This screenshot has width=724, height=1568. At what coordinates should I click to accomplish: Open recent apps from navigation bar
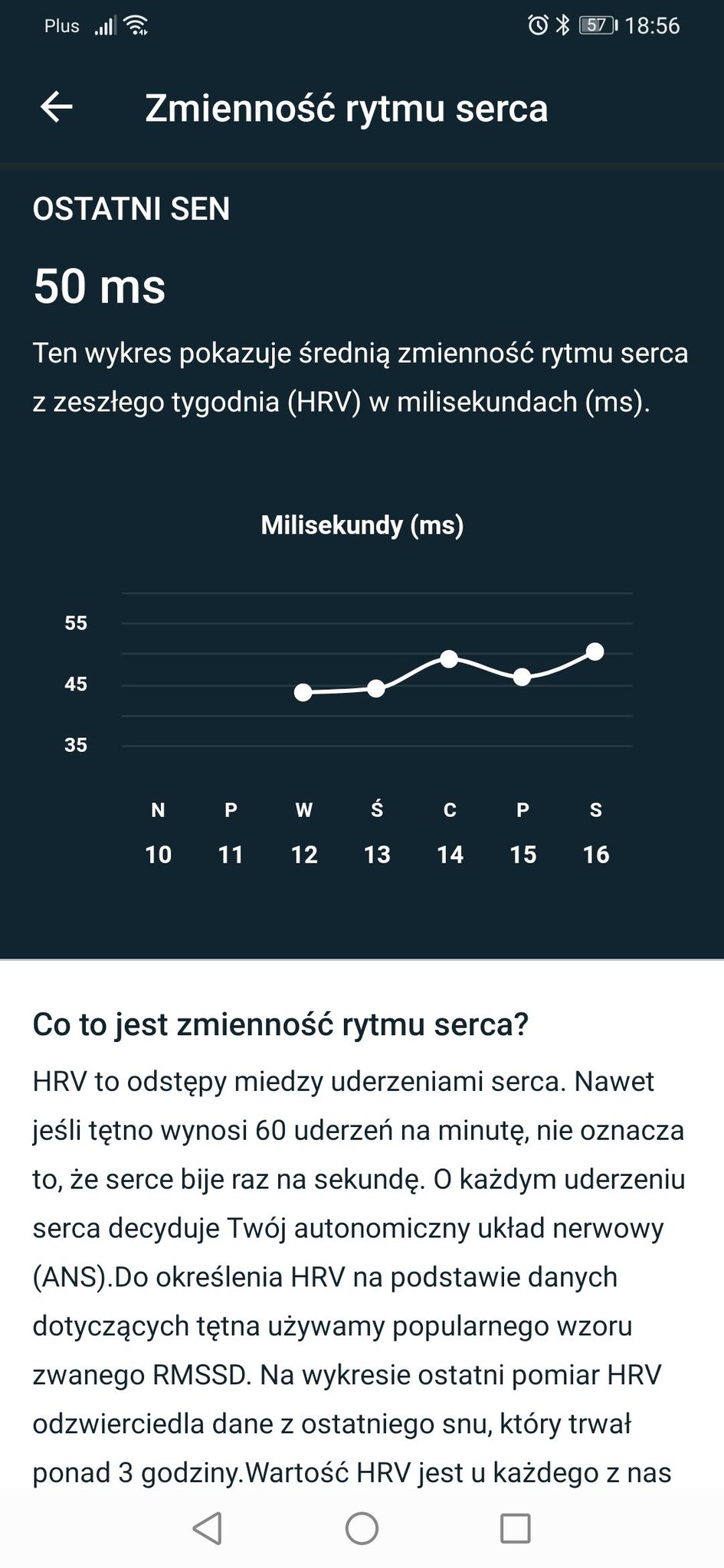click(515, 1528)
